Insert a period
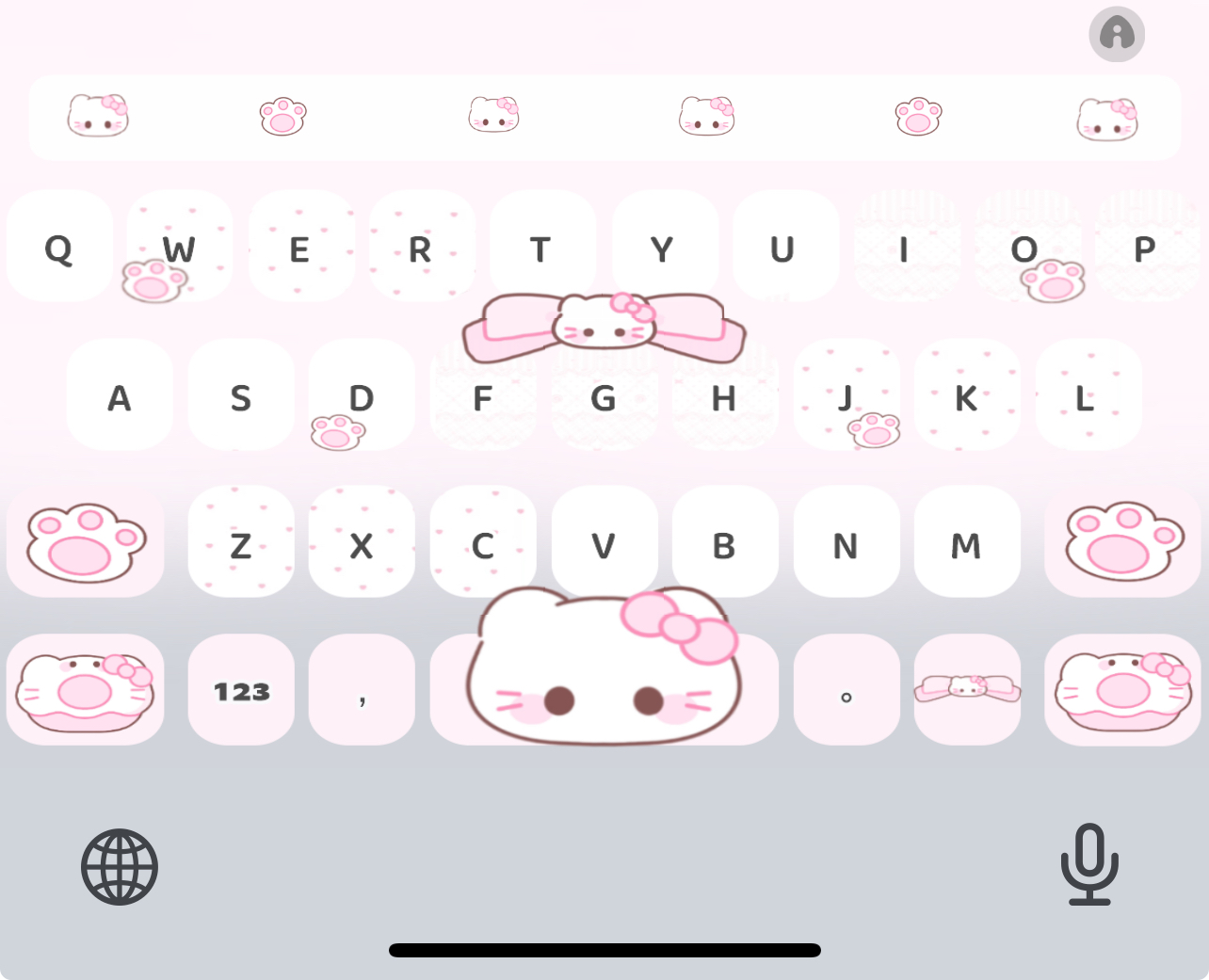1209x980 pixels. point(846,690)
